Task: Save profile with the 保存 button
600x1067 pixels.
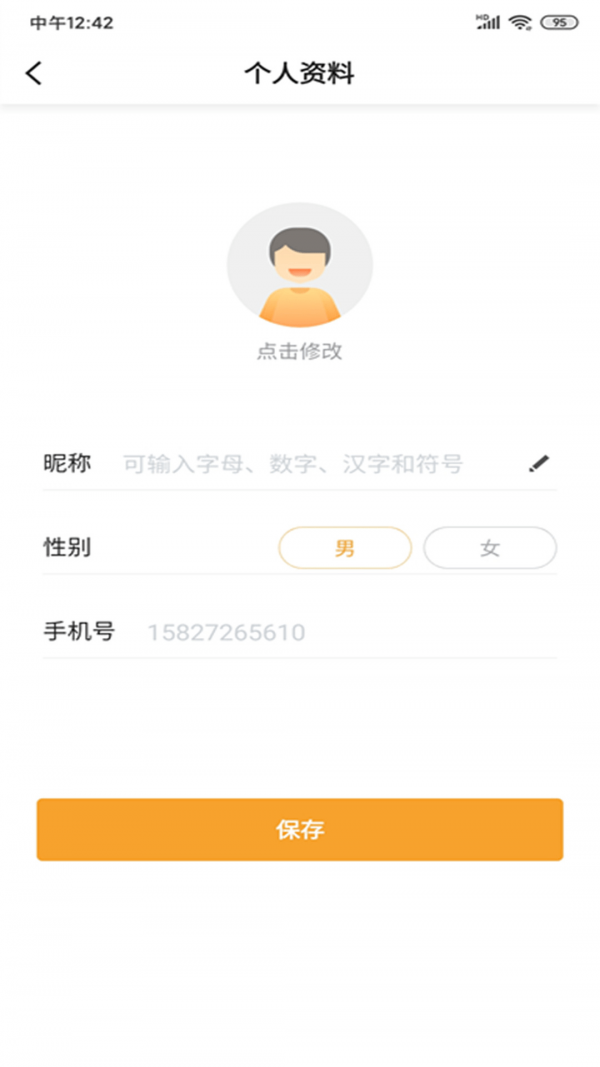Action: point(300,830)
